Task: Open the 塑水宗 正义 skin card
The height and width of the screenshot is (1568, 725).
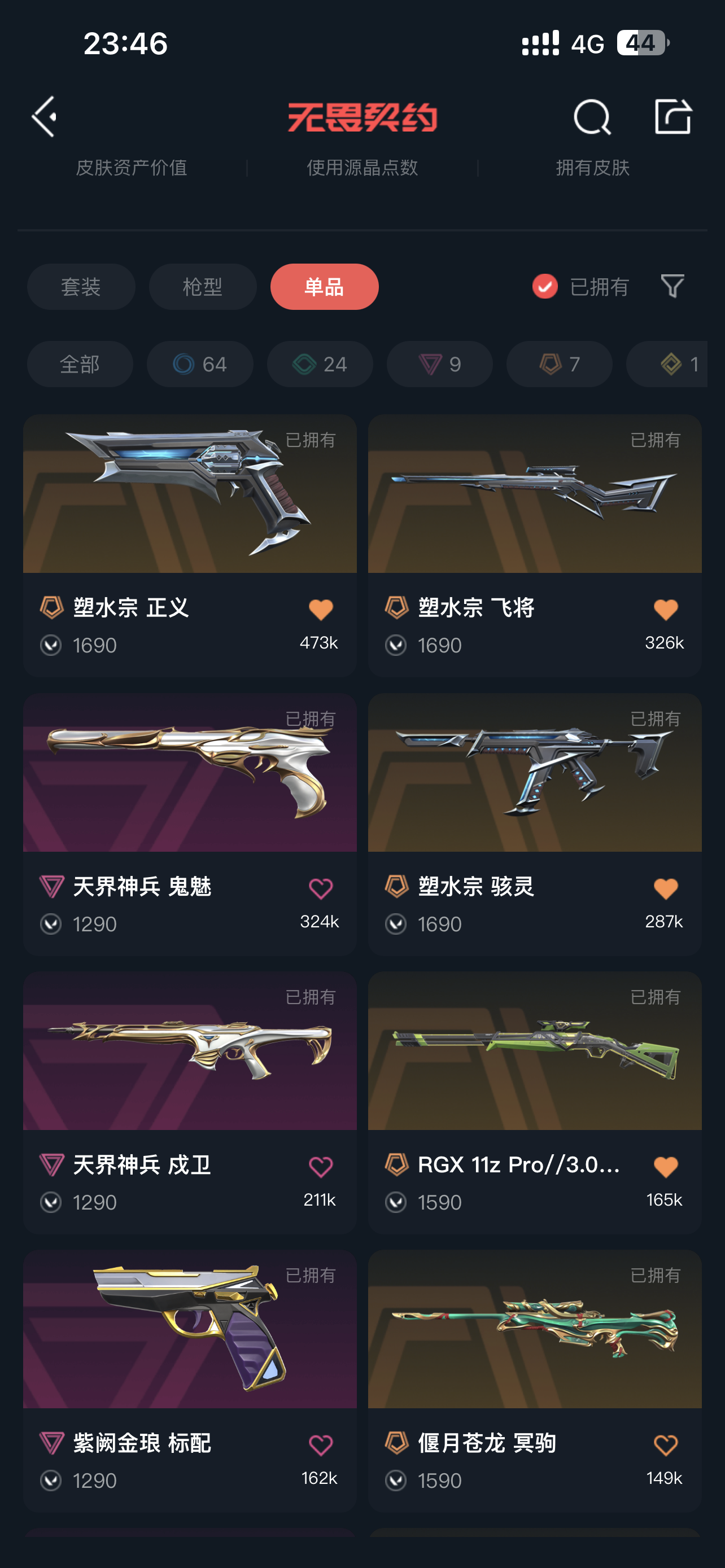Action: coord(190,545)
